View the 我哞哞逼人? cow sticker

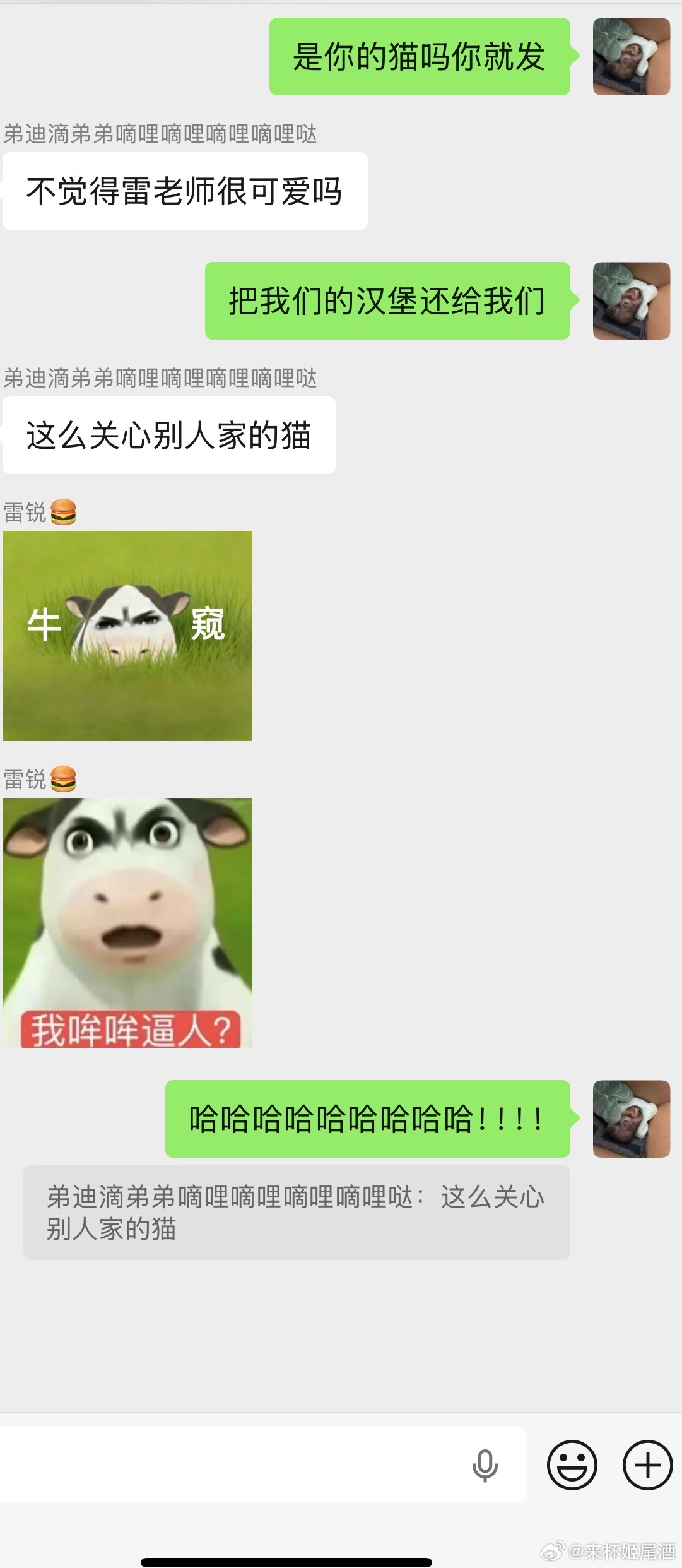point(127,922)
